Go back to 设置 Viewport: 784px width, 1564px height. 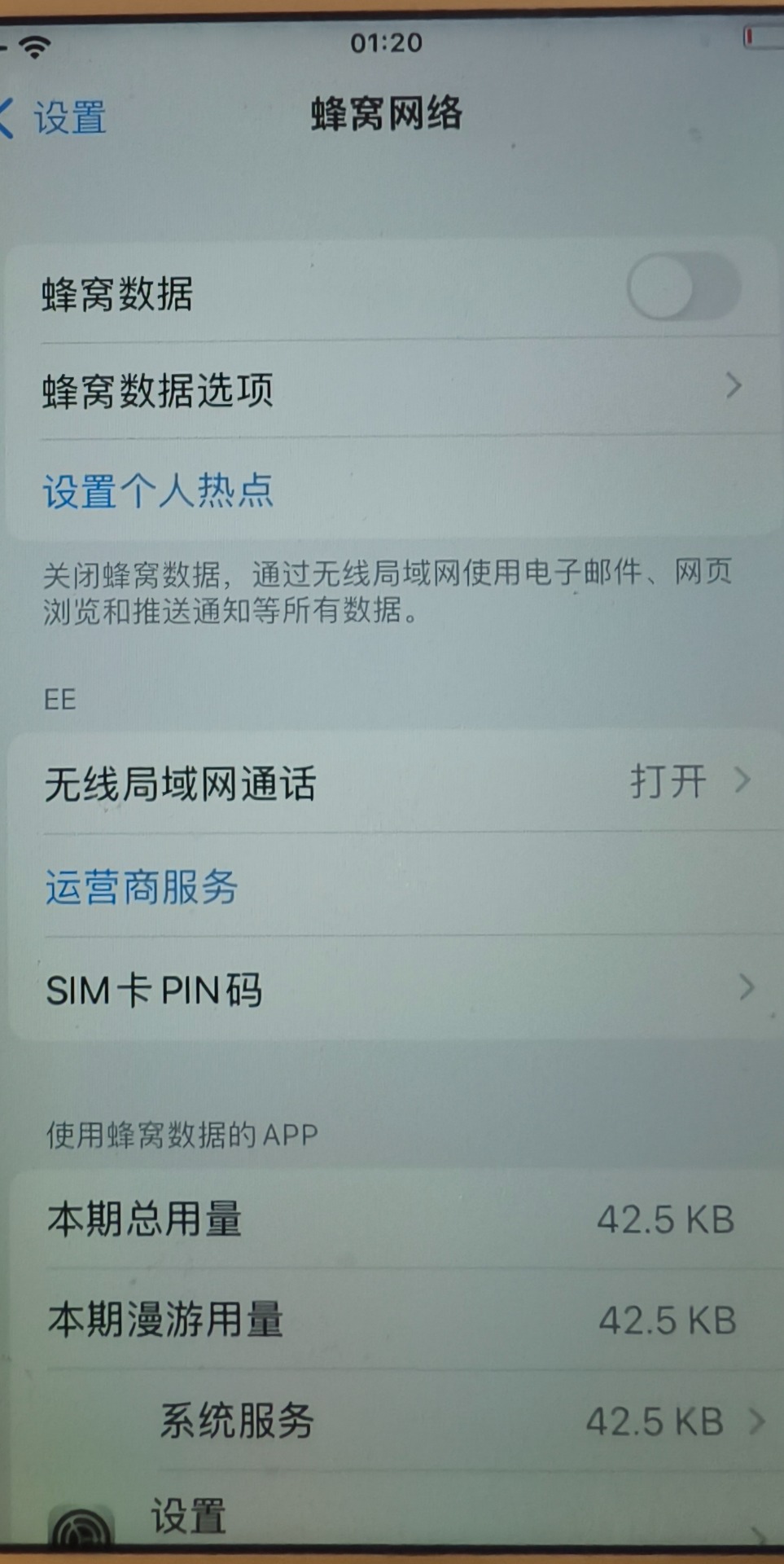[x=55, y=118]
